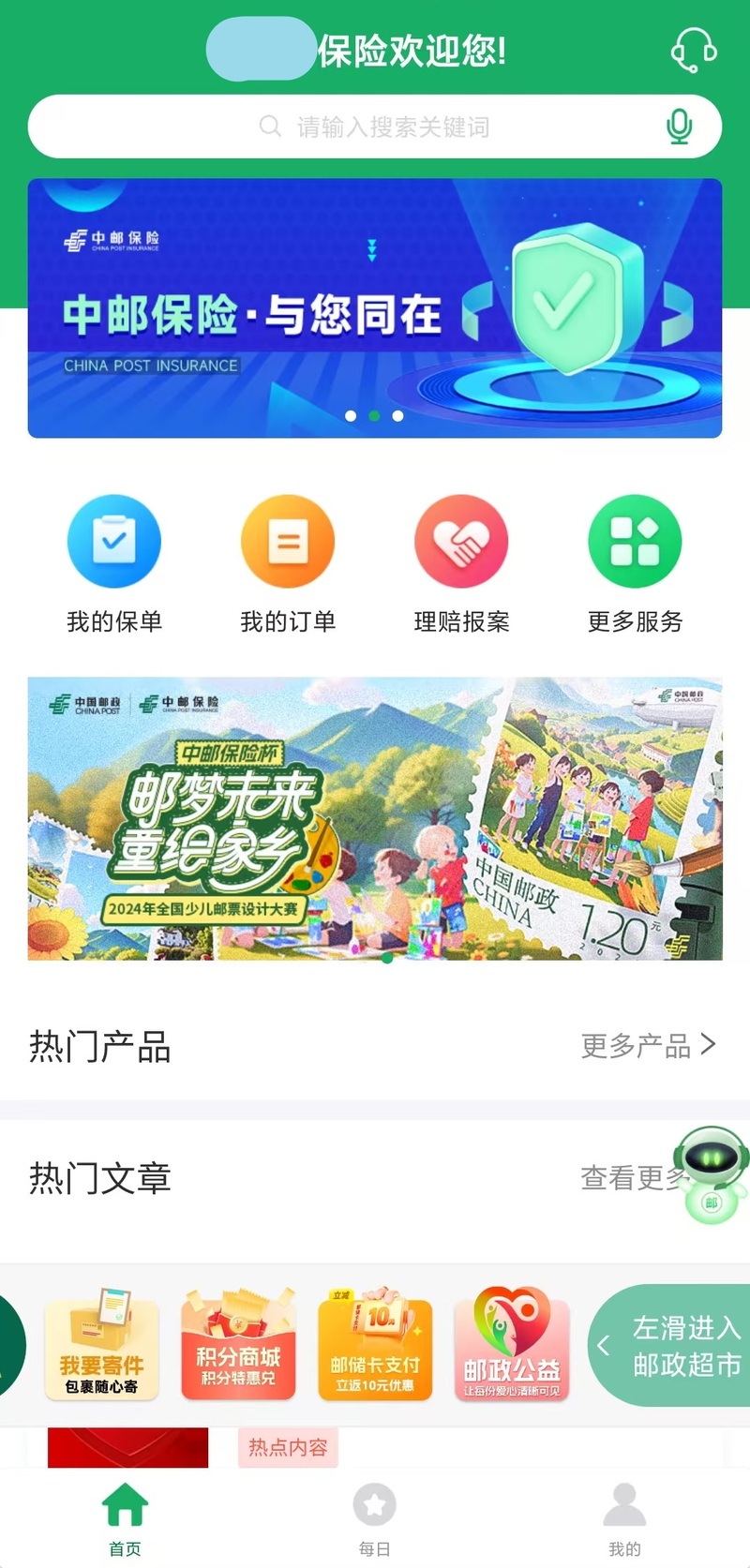Open 理赔报案
The image size is (750, 1568).
click(x=461, y=563)
